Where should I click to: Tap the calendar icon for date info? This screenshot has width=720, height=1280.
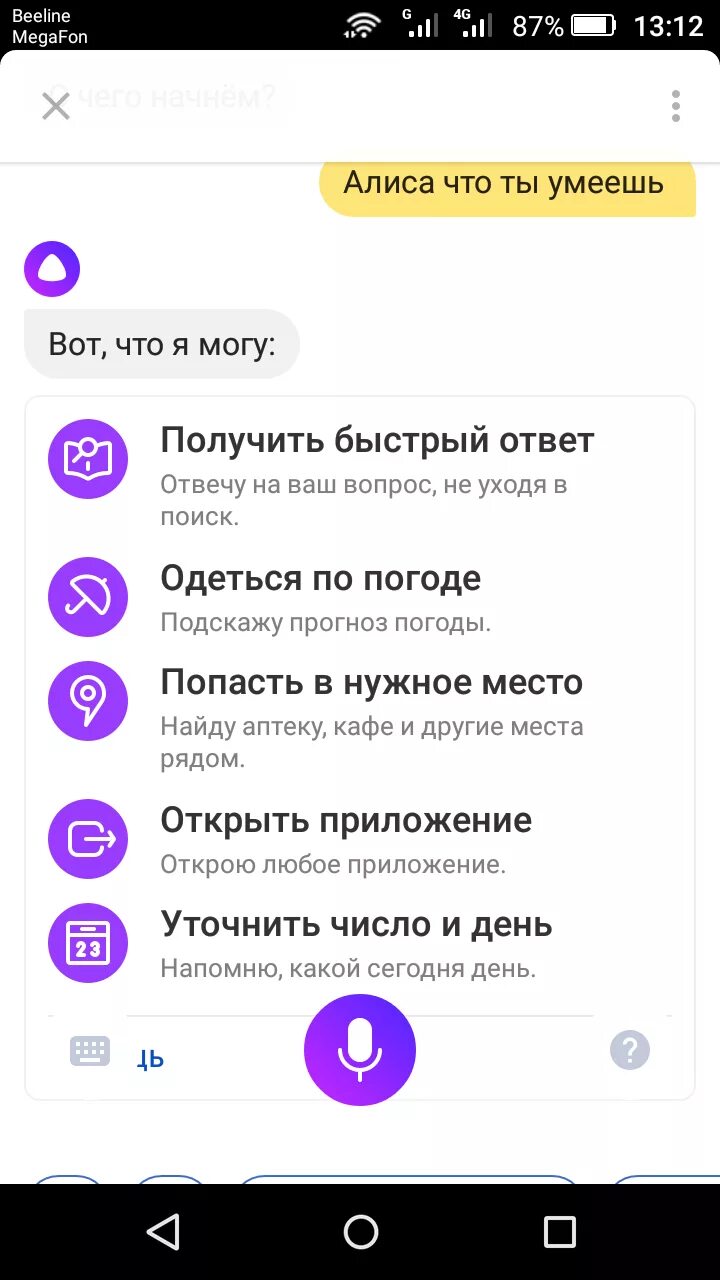click(87, 942)
